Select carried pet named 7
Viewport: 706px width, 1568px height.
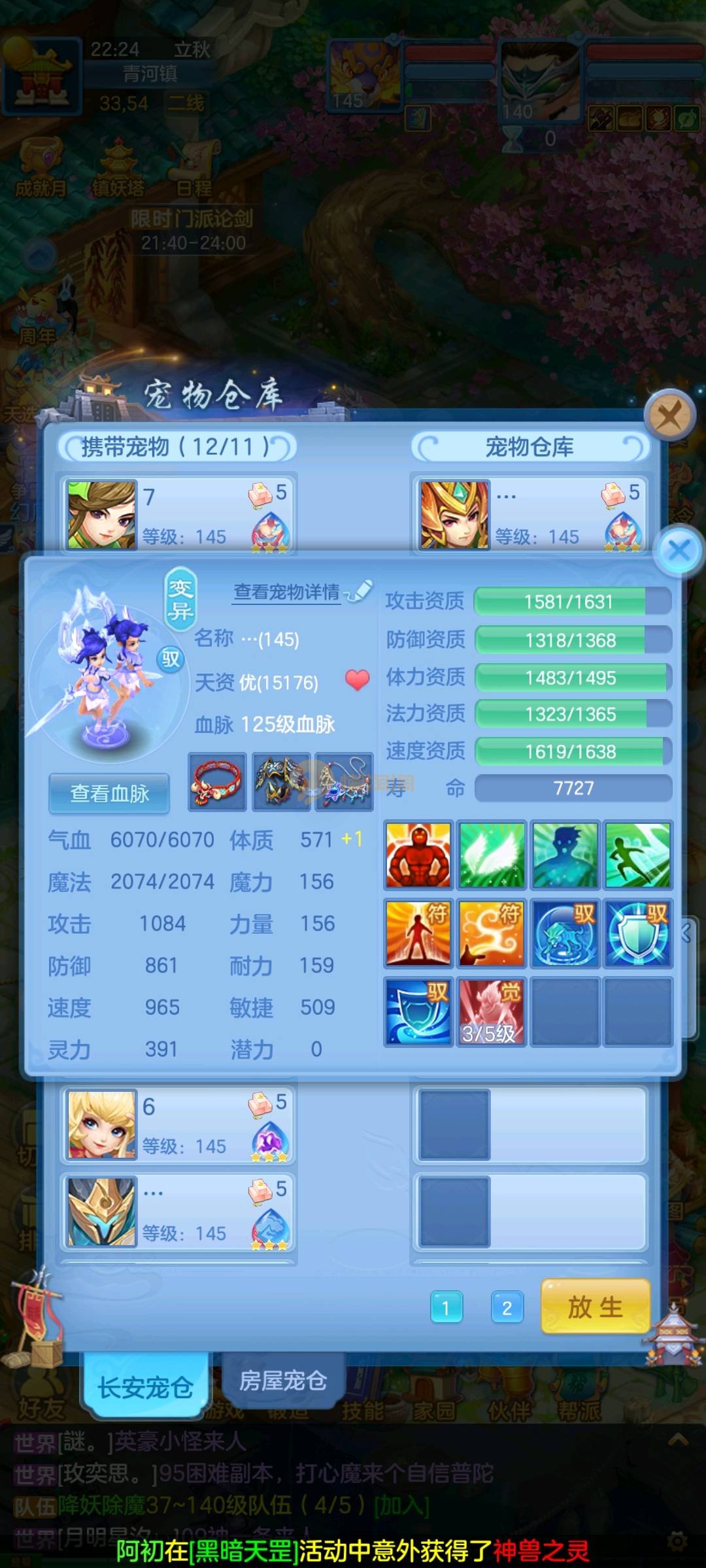178,515
